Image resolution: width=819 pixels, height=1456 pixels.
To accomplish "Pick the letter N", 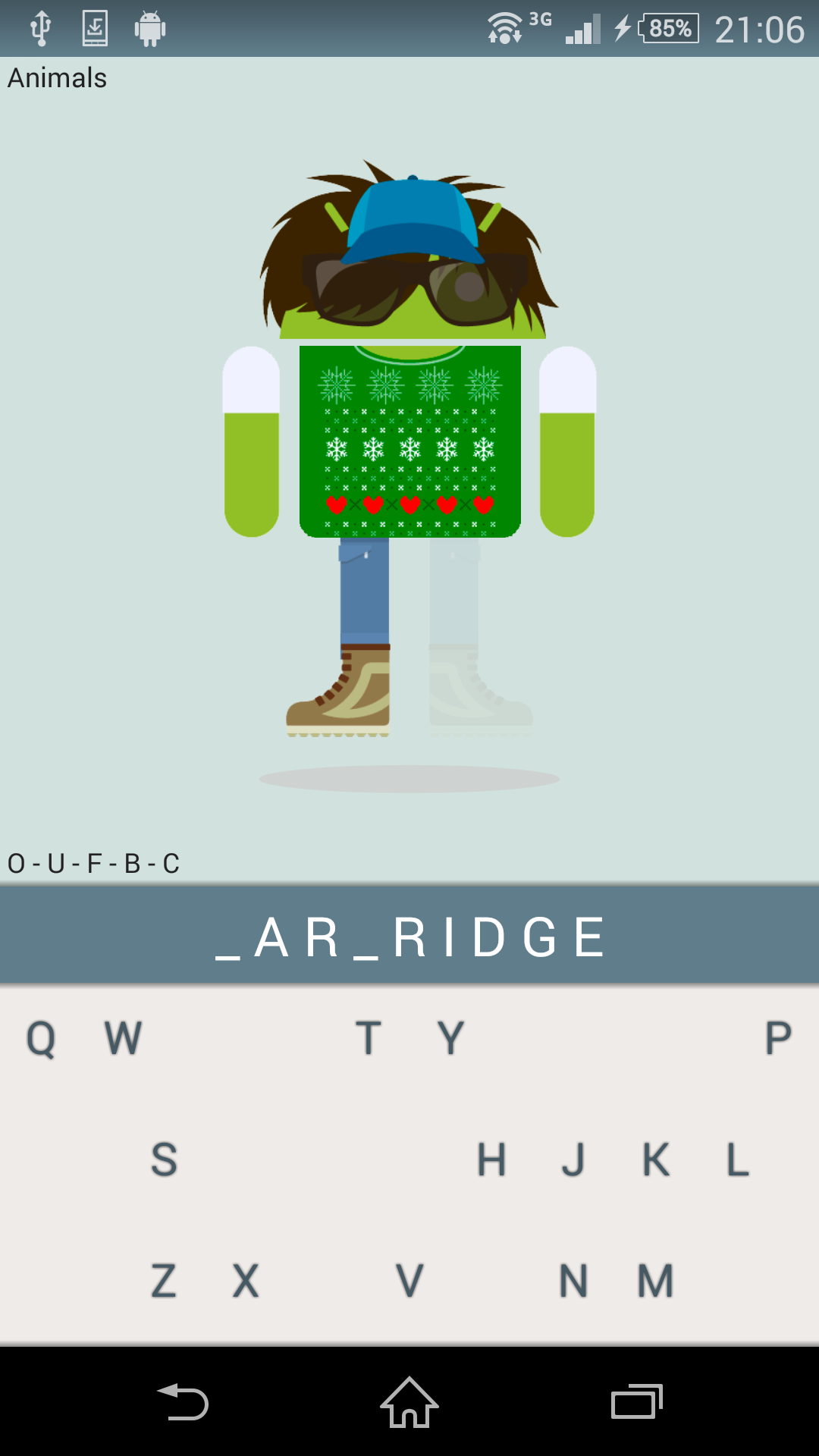I will [x=573, y=1280].
